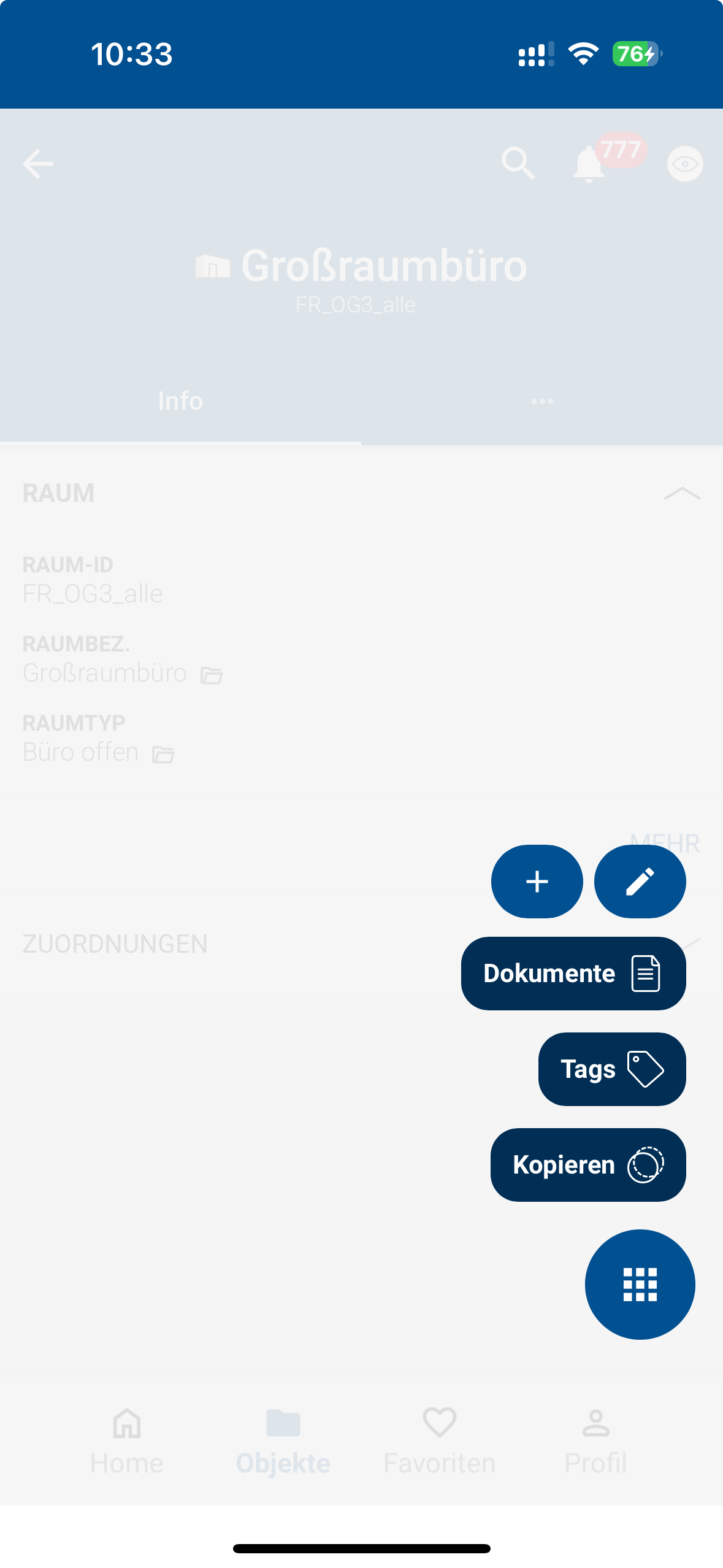Select the Kopieren action
The height and width of the screenshot is (1568, 723).
[587, 1164]
